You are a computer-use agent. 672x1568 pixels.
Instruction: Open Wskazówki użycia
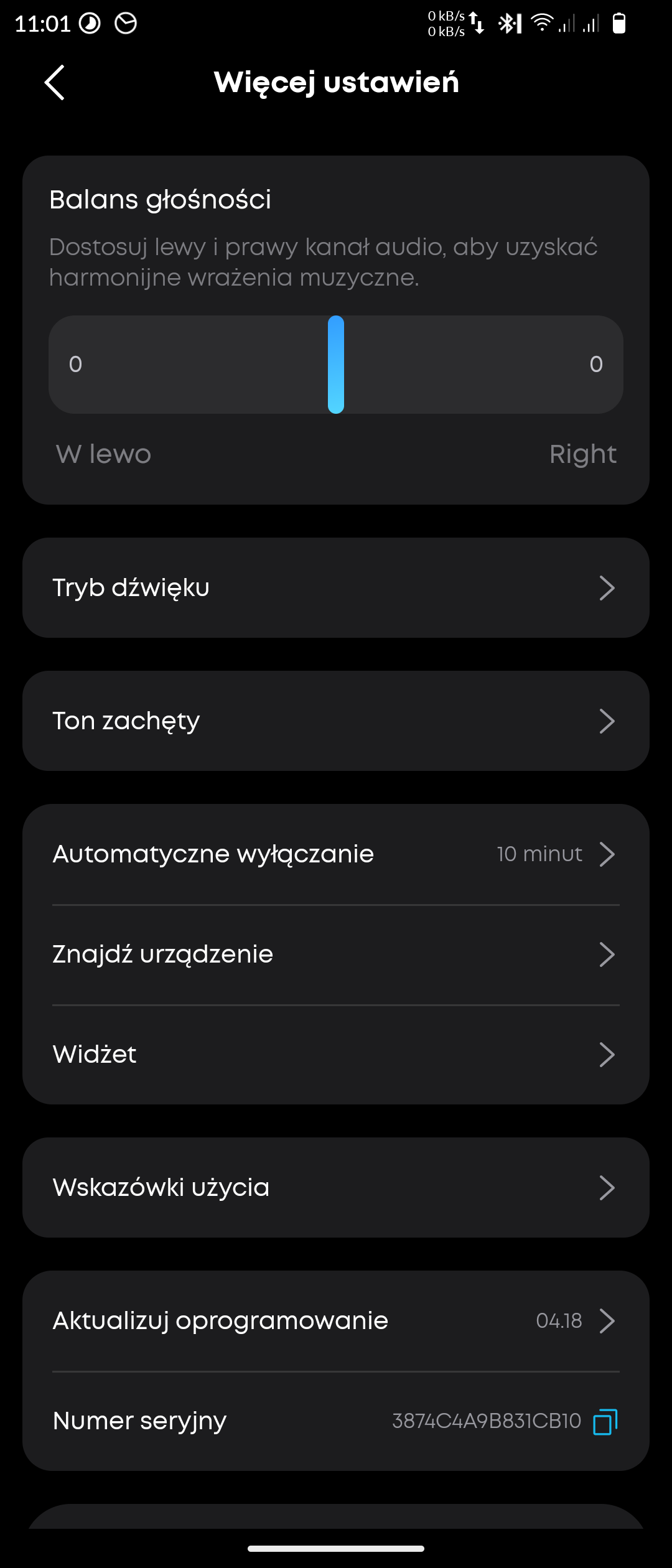click(x=336, y=1187)
